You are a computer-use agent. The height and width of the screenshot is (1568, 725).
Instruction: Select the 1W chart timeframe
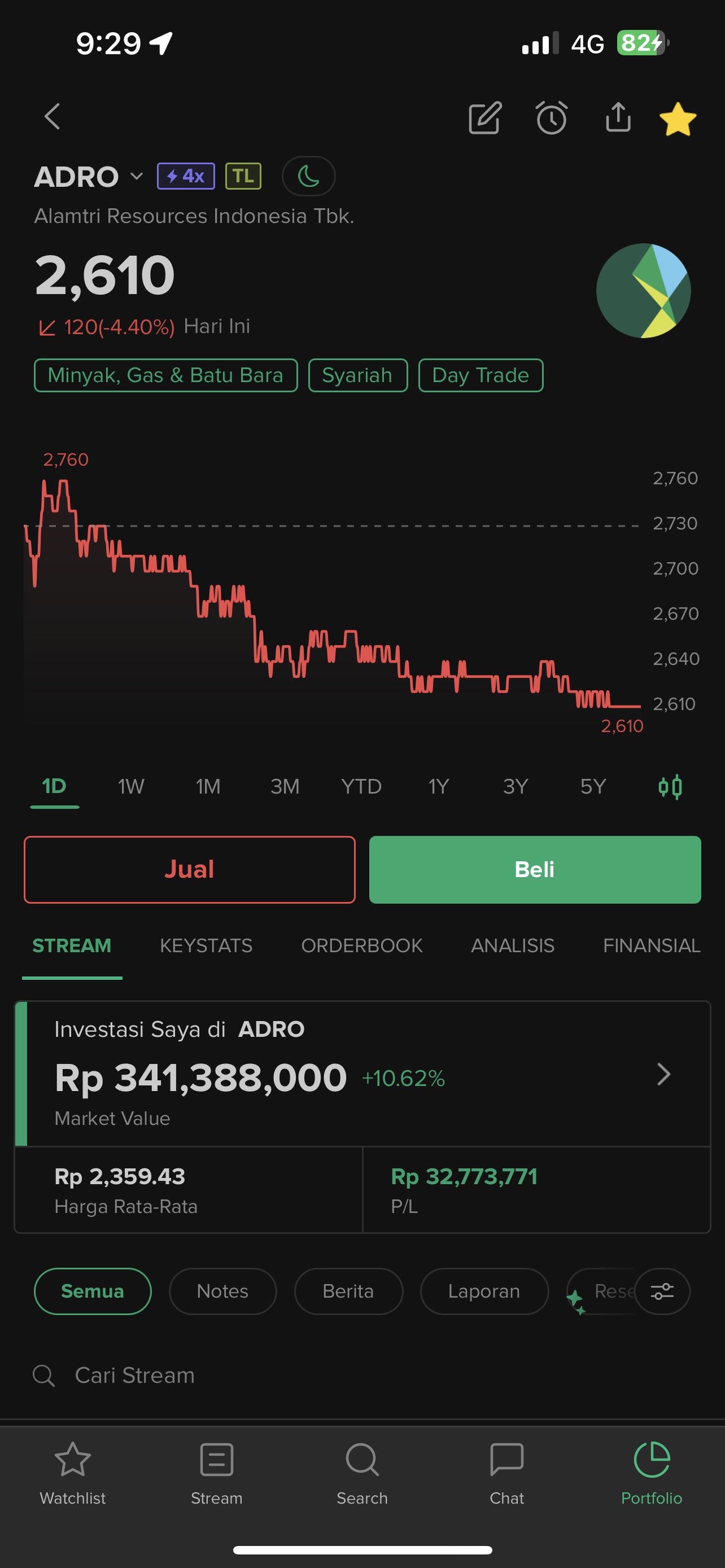tap(130, 786)
